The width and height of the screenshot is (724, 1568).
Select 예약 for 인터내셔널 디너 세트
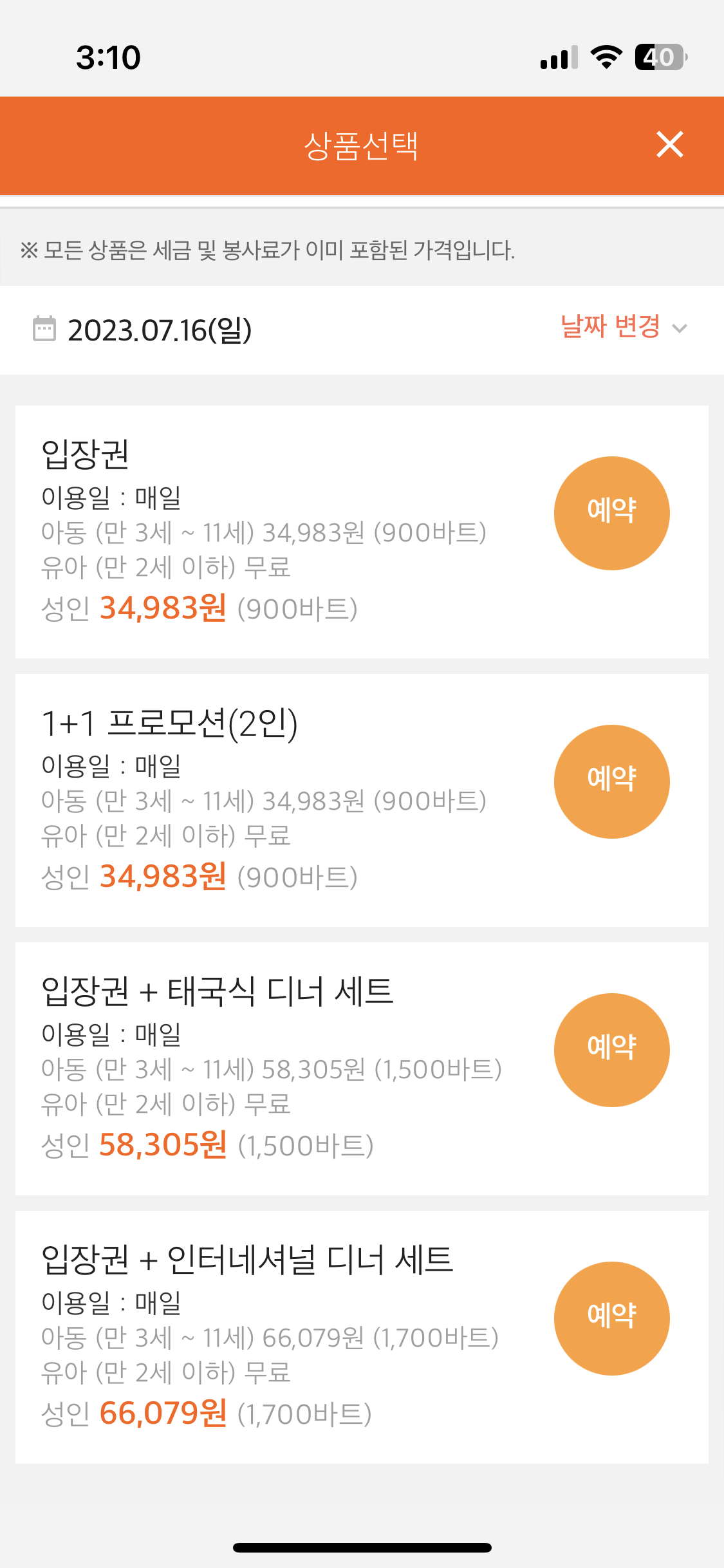tap(611, 1318)
